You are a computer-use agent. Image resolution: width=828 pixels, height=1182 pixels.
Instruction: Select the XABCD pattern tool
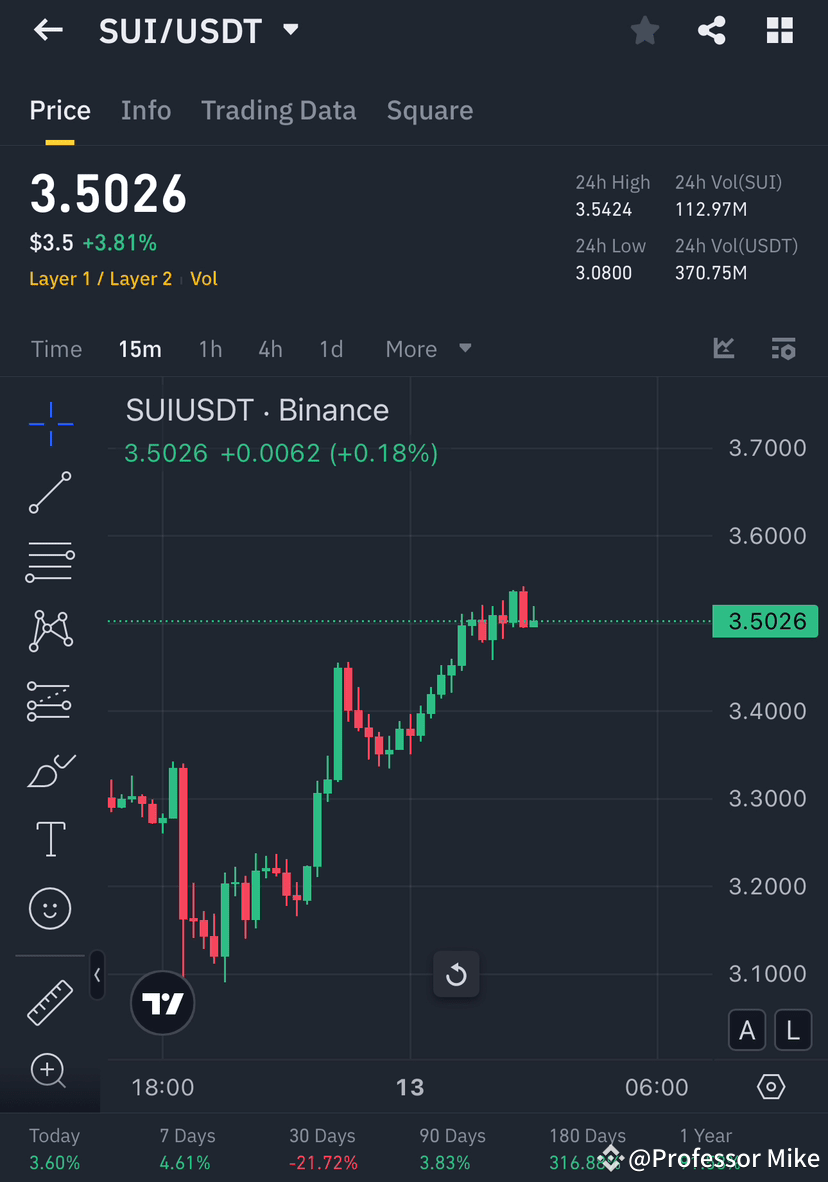(50, 631)
